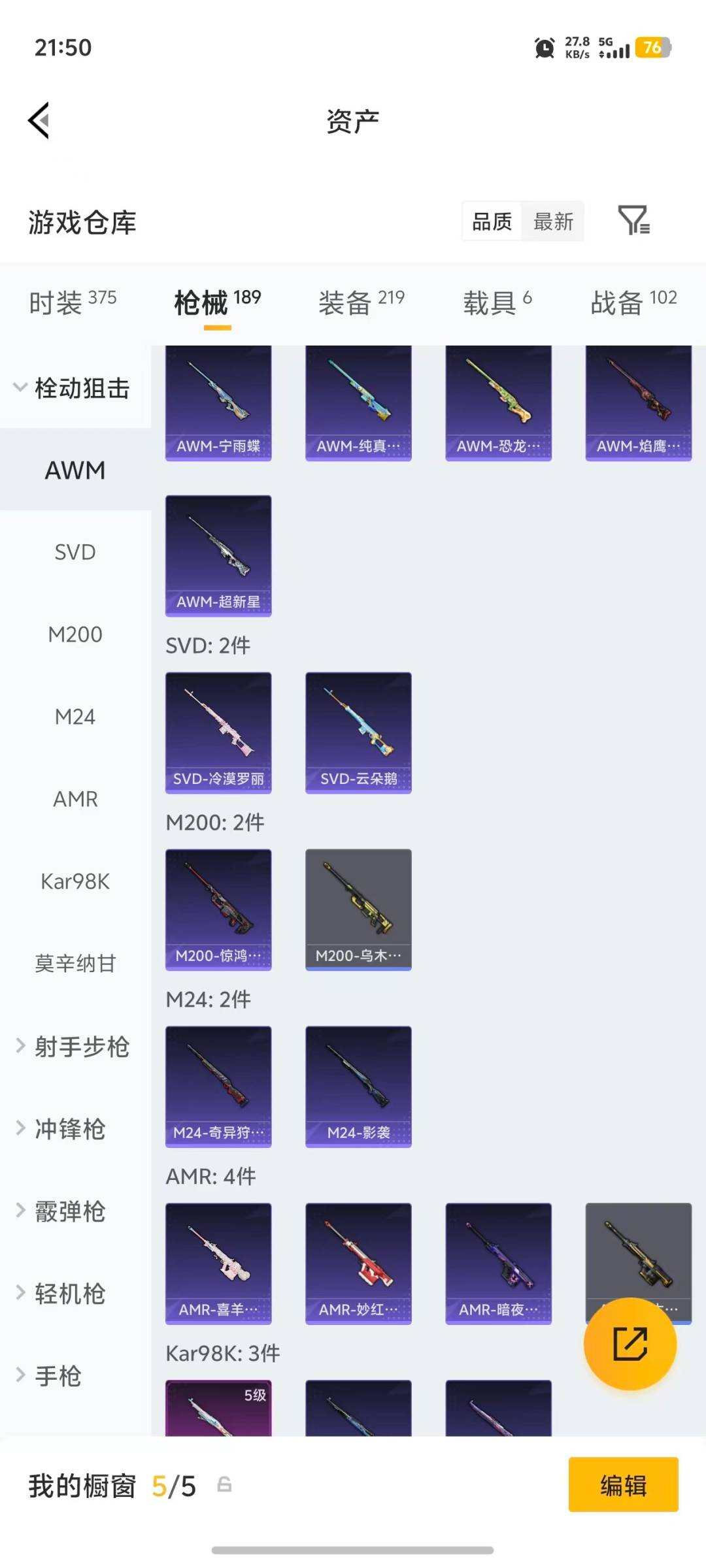View the SVD-云朵鹅 skin details
This screenshot has width=706, height=1568.
pyautogui.click(x=358, y=732)
